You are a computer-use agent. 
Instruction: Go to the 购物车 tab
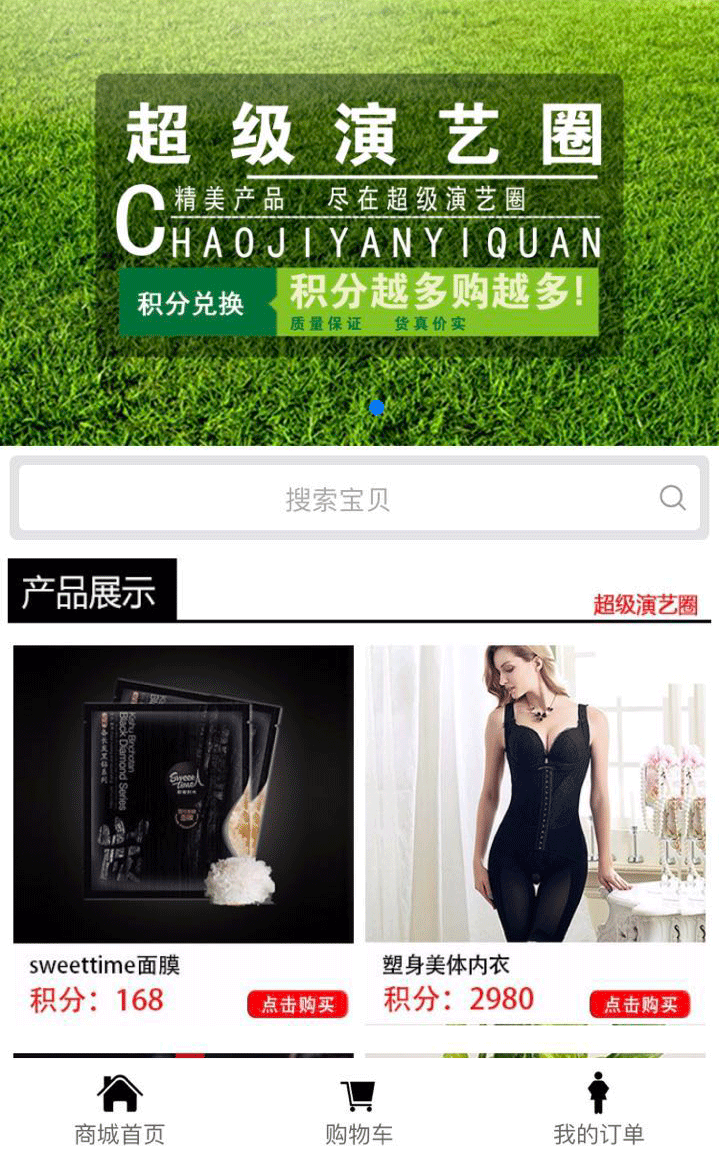click(x=358, y=1109)
